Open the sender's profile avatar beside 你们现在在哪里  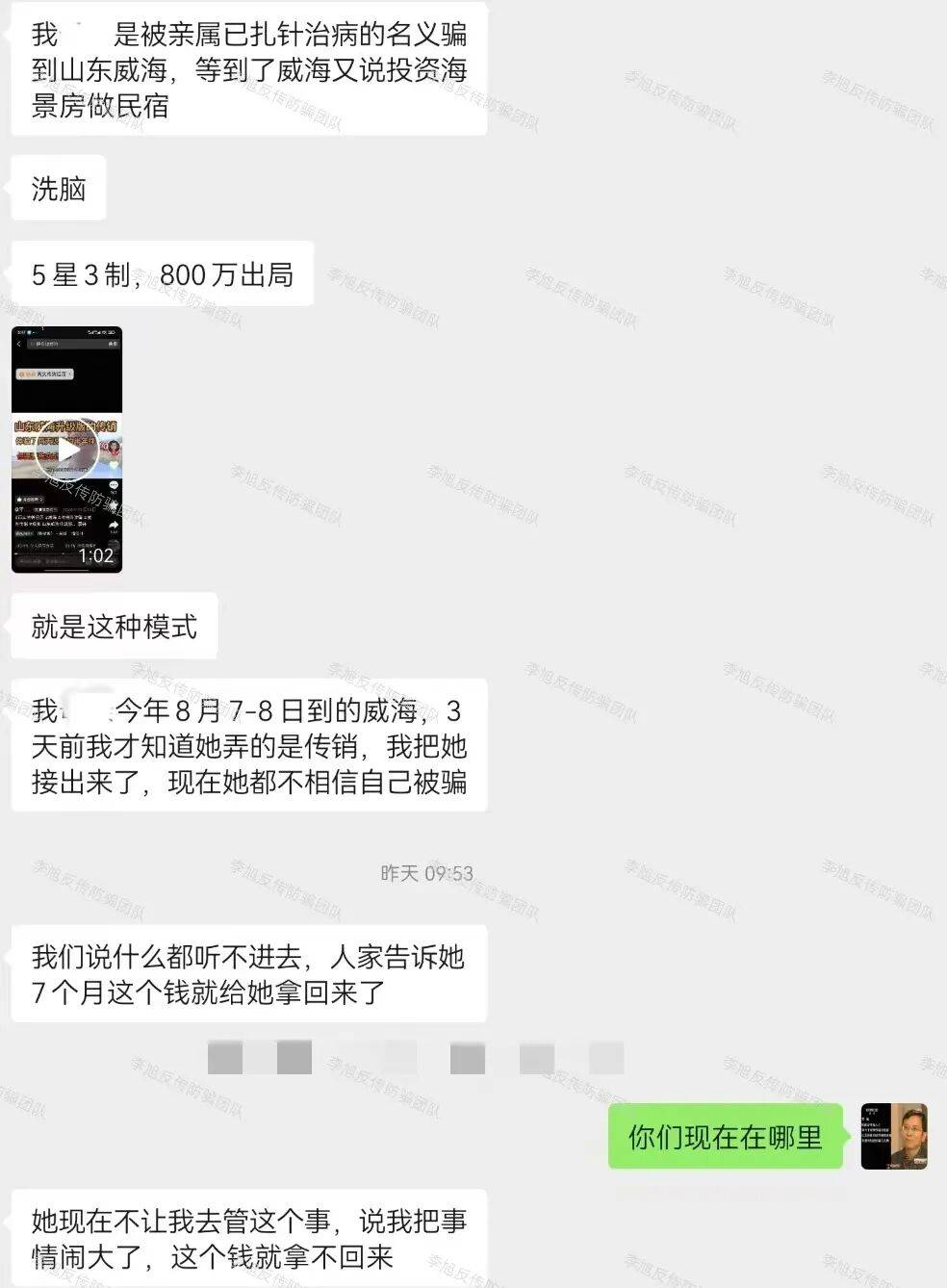[893, 1136]
